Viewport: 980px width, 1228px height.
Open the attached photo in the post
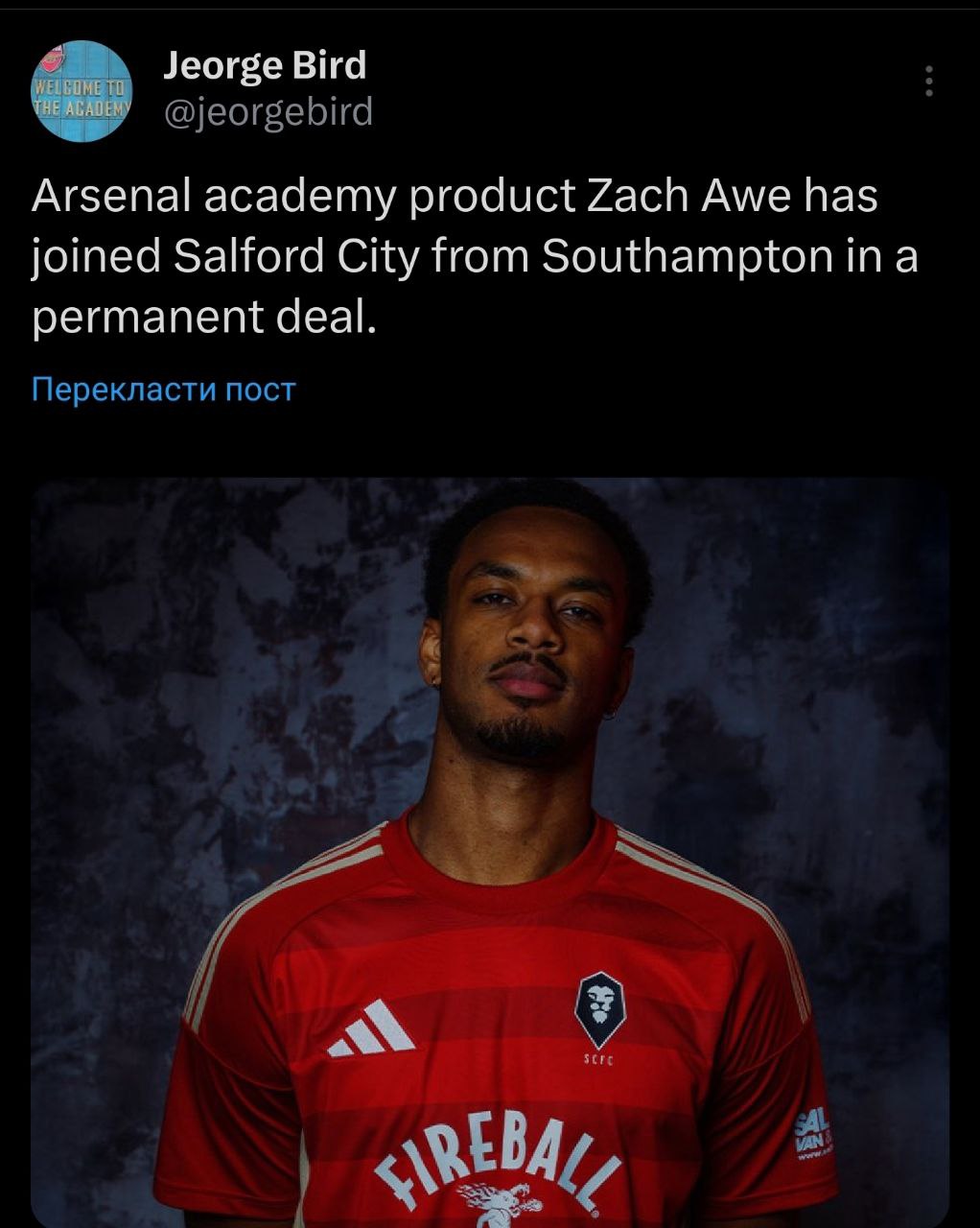point(490,851)
